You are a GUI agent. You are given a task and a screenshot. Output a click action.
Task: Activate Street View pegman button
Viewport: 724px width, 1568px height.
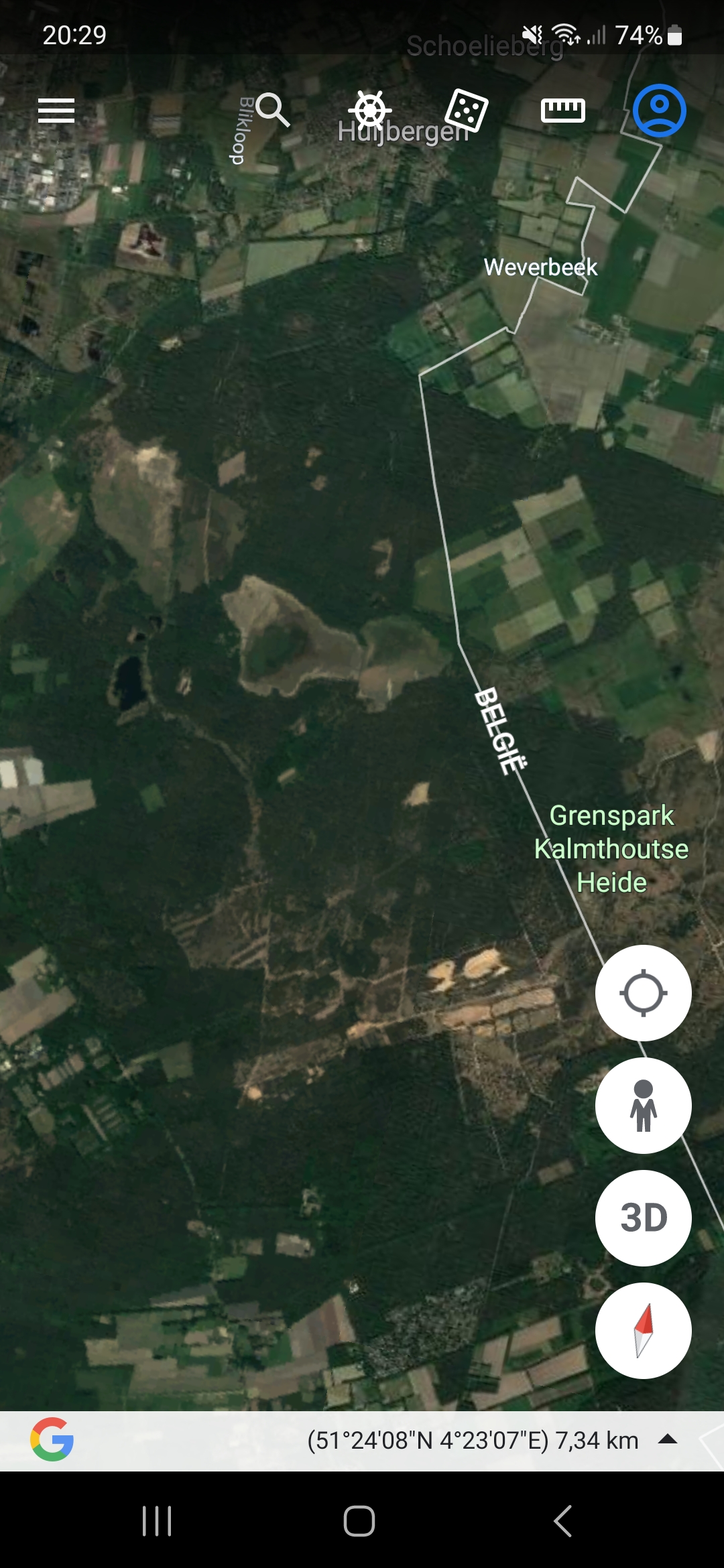click(x=644, y=1106)
